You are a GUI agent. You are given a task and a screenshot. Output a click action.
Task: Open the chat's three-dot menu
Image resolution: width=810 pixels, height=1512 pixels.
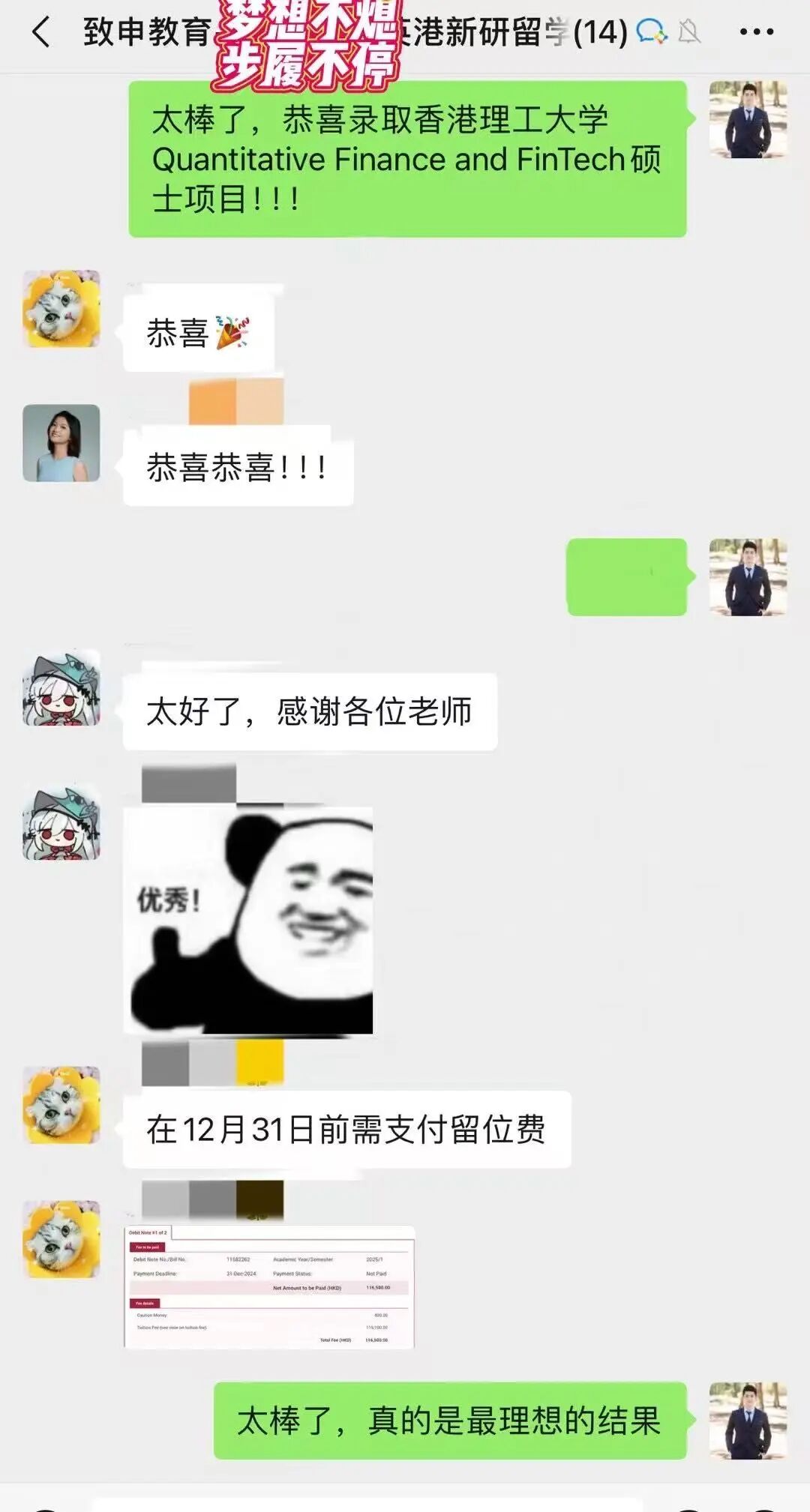756,32
